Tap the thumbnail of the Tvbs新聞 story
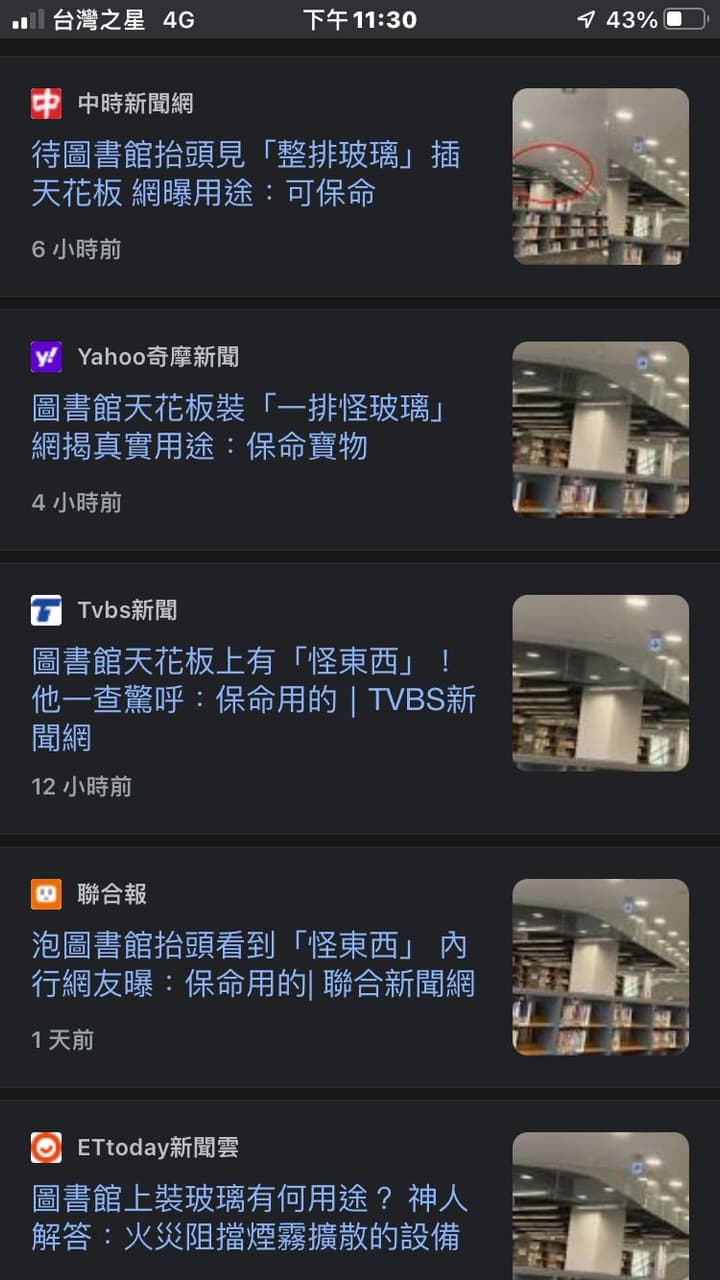The width and height of the screenshot is (720, 1280). tap(601, 683)
